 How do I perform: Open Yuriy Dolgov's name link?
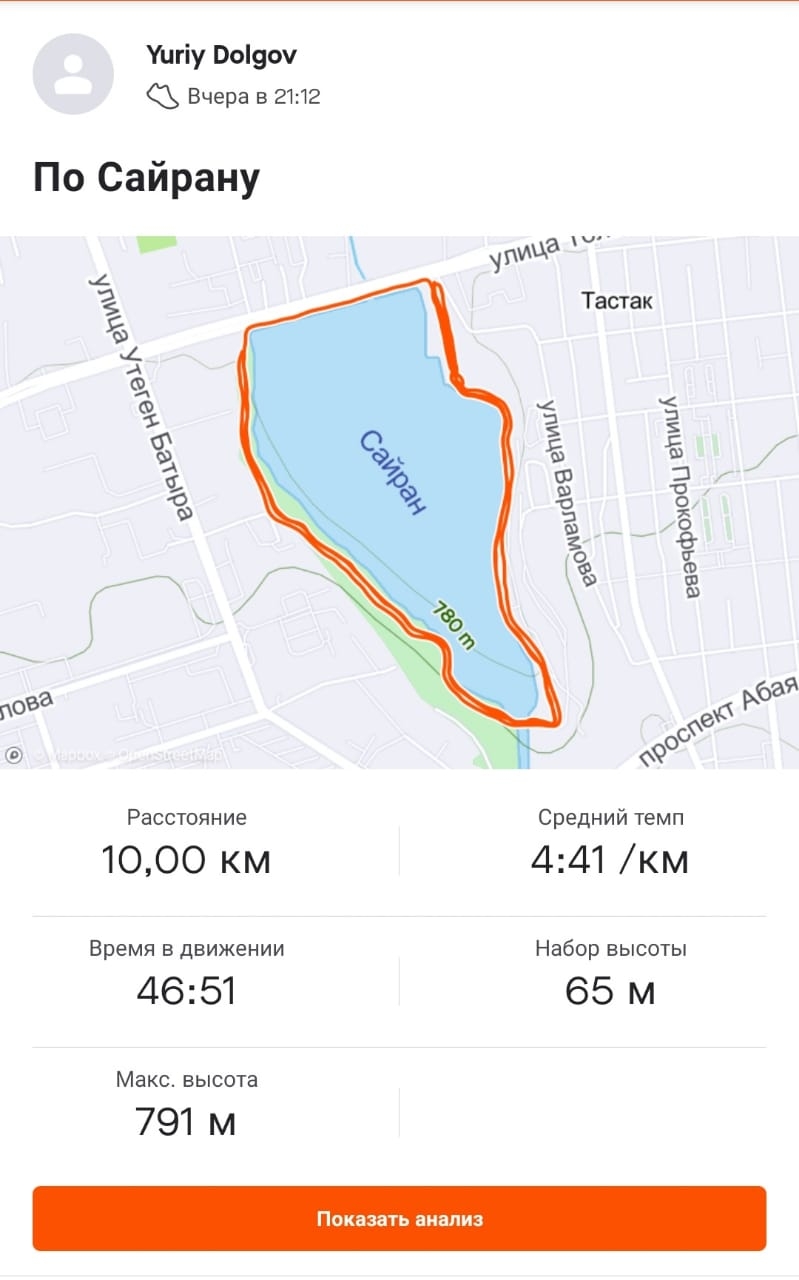click(x=221, y=54)
